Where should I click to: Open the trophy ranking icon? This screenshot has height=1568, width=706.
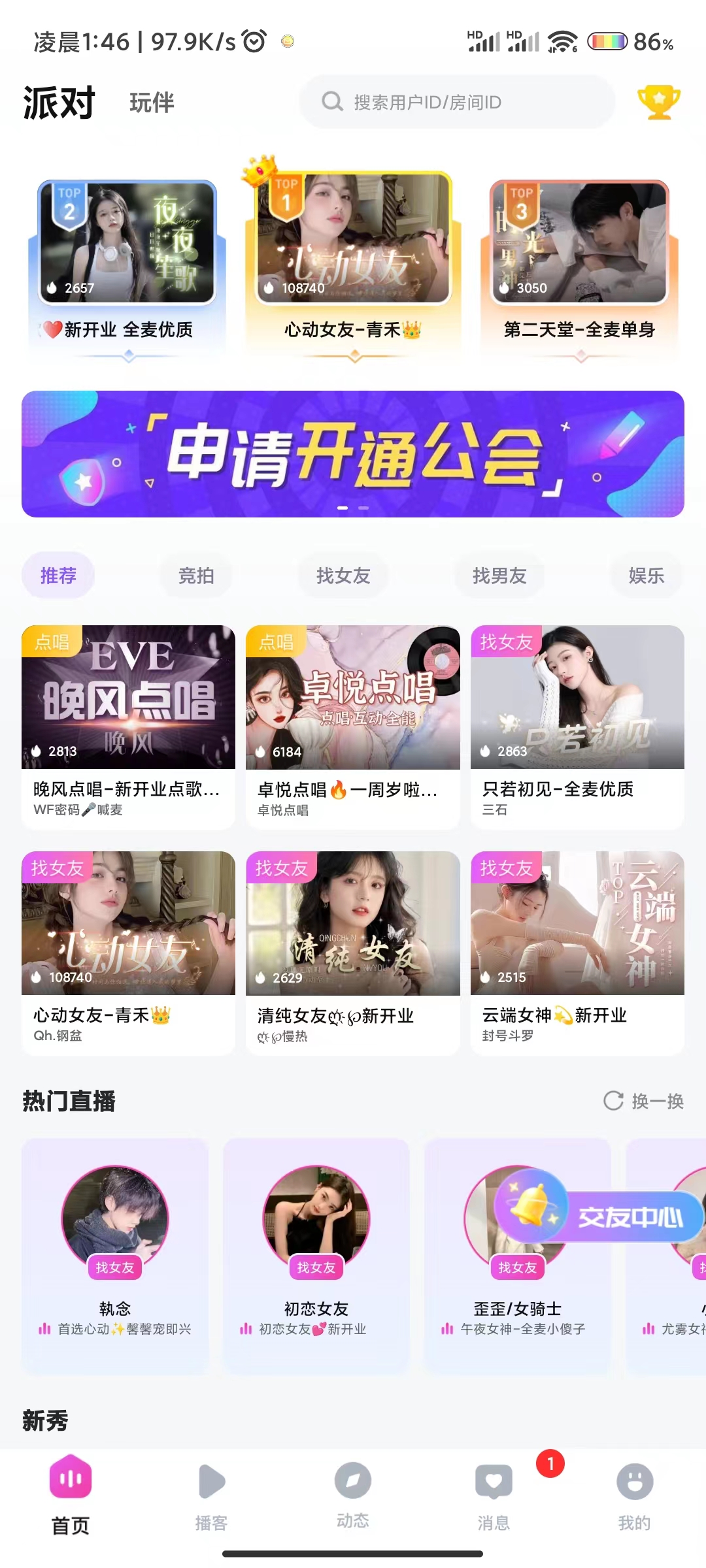(x=658, y=102)
